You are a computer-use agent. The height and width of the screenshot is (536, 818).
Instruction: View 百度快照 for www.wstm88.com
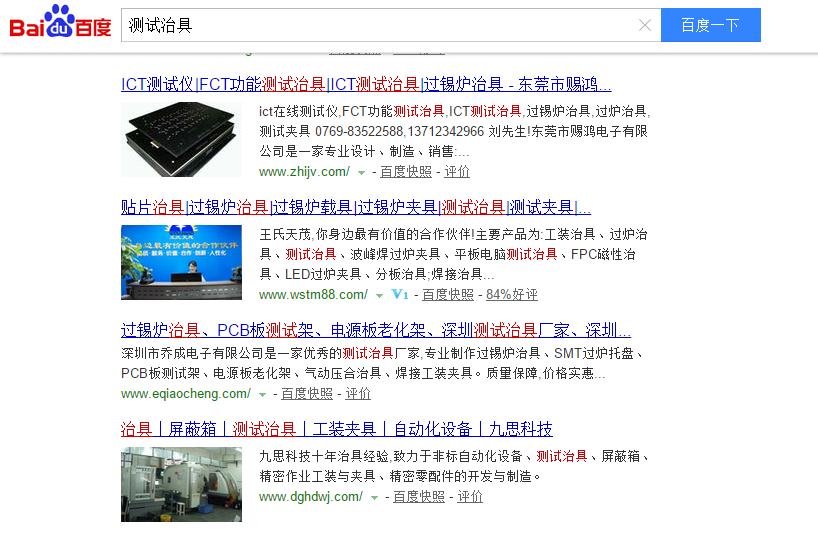click(x=448, y=295)
